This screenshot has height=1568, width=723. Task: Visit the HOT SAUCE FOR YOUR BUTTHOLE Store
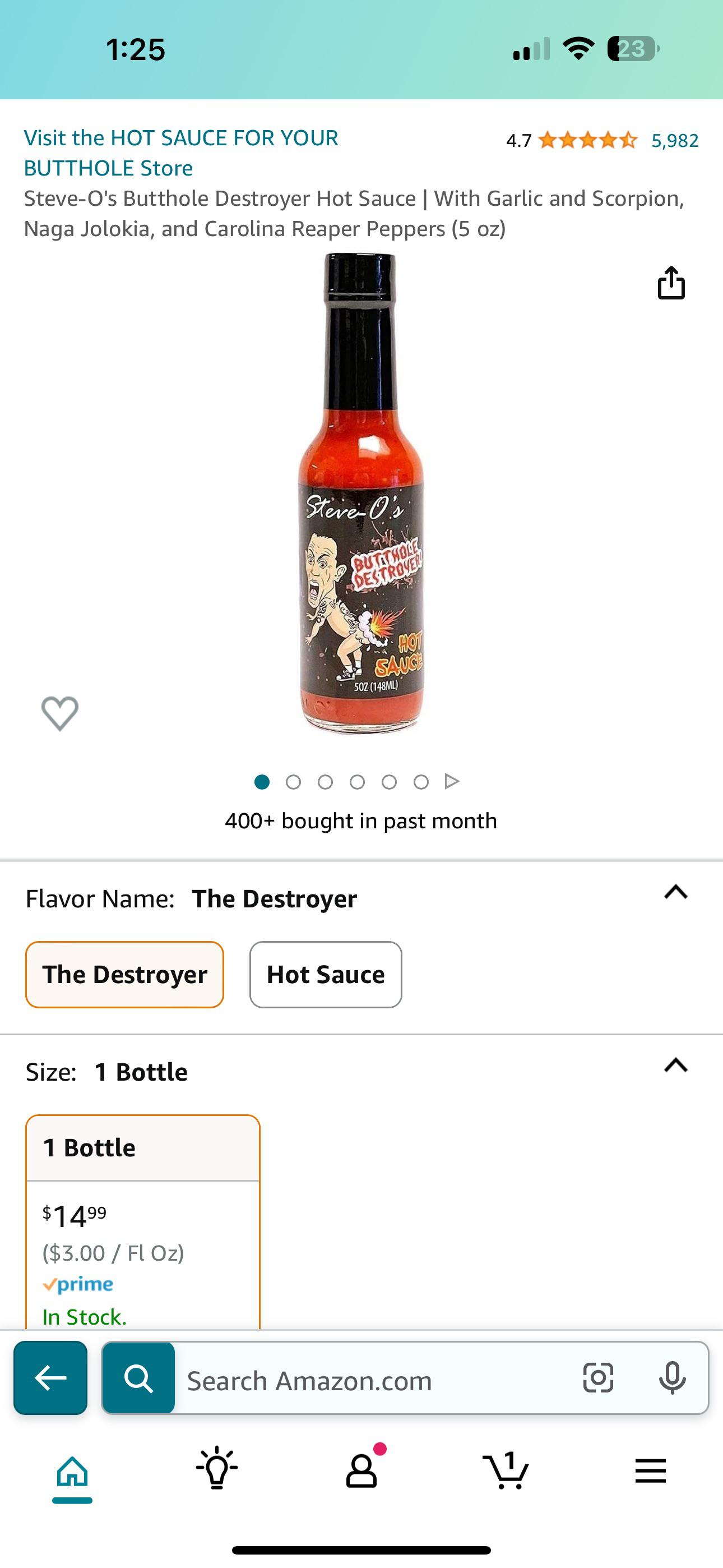coord(180,153)
